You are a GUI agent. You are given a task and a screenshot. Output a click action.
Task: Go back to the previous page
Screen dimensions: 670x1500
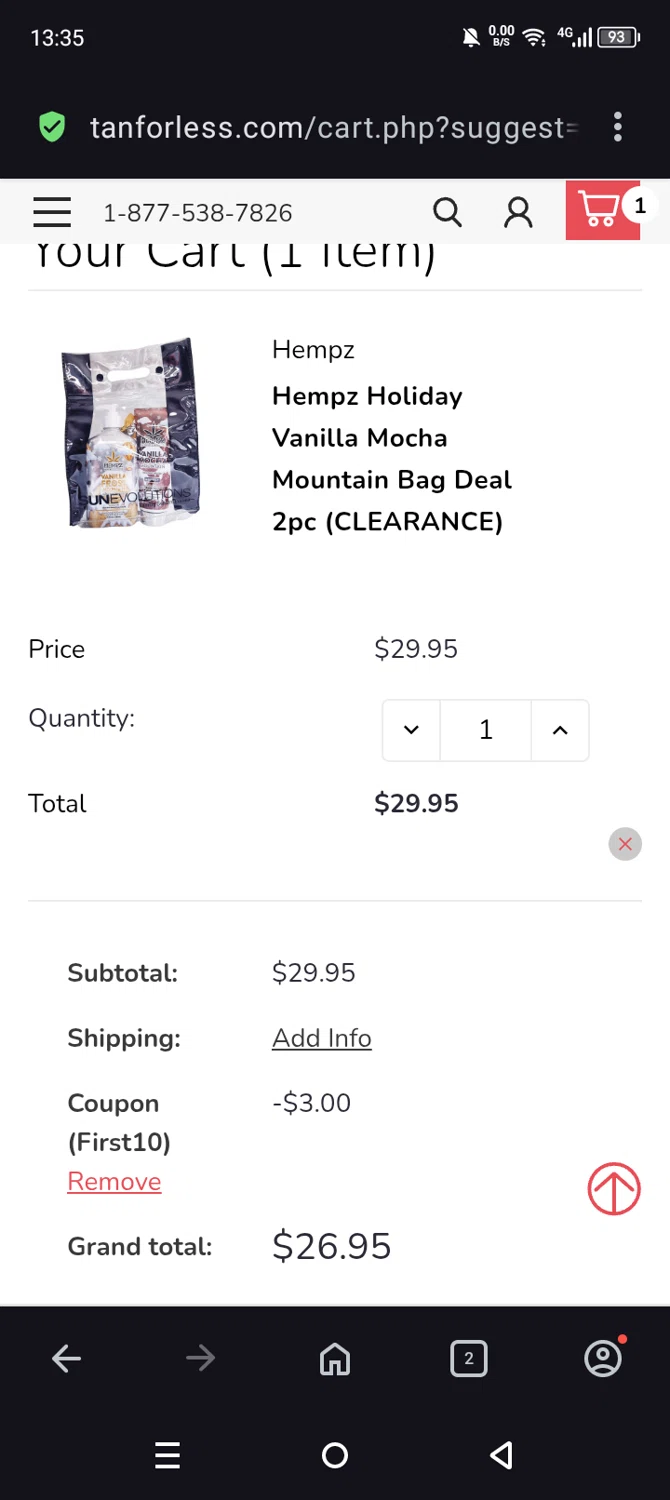(x=67, y=1358)
